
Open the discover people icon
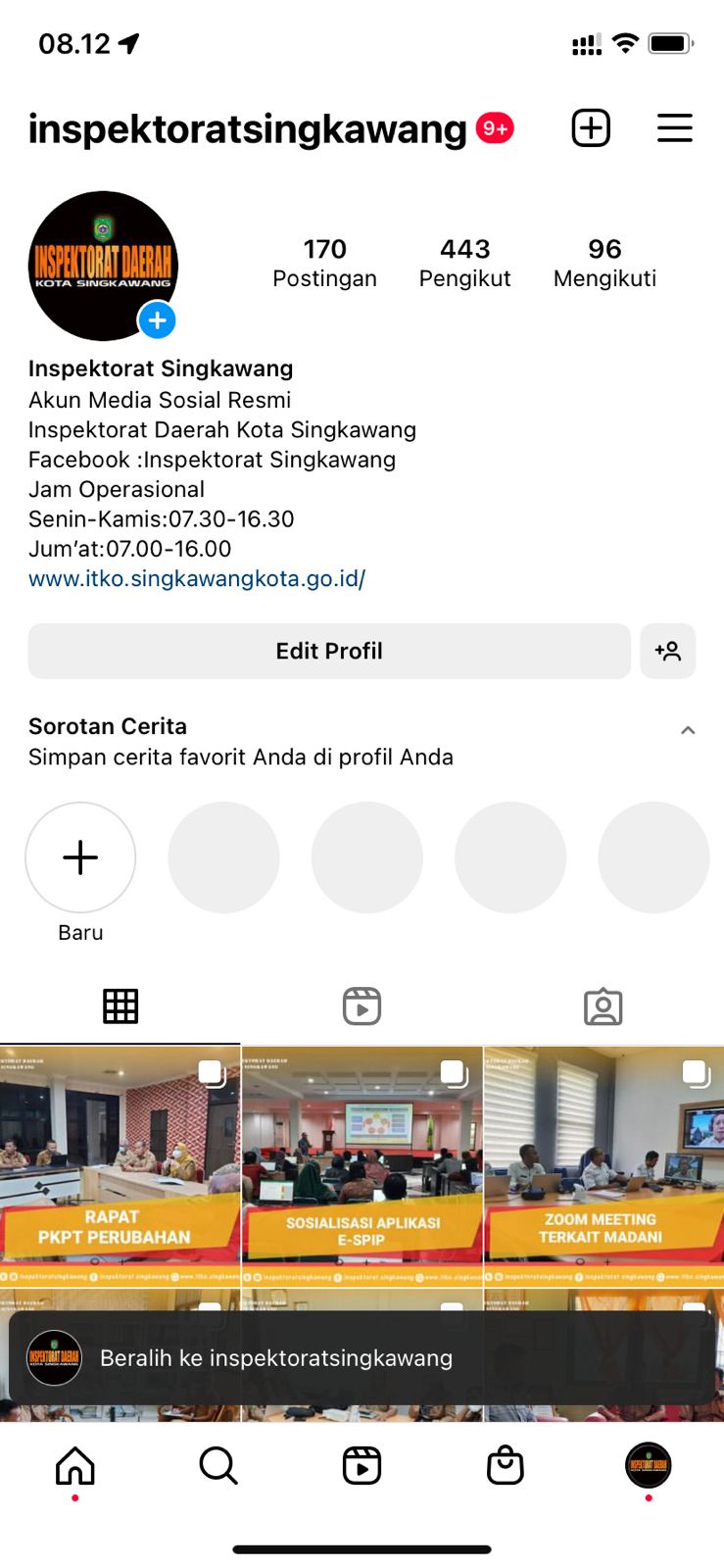(668, 651)
